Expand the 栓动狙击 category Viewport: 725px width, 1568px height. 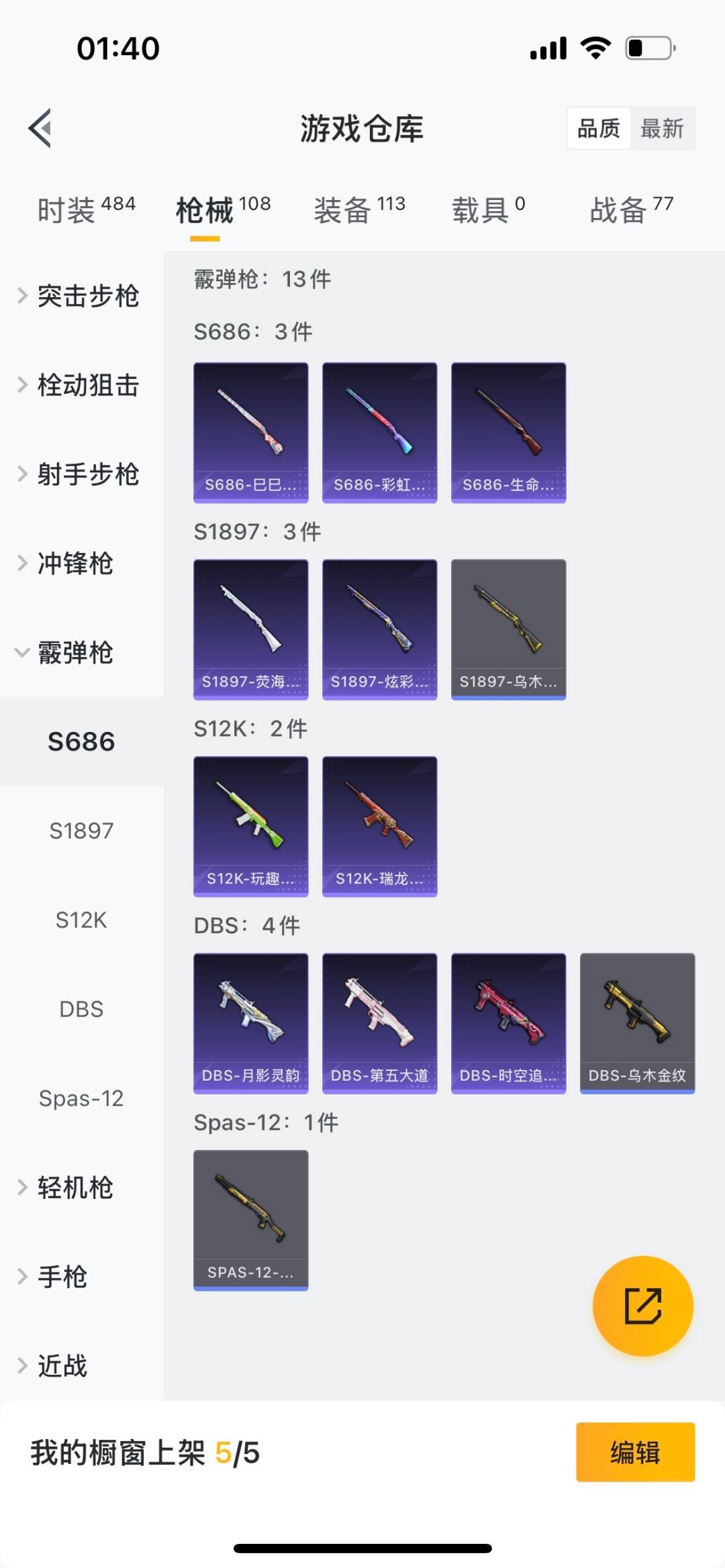[81, 385]
